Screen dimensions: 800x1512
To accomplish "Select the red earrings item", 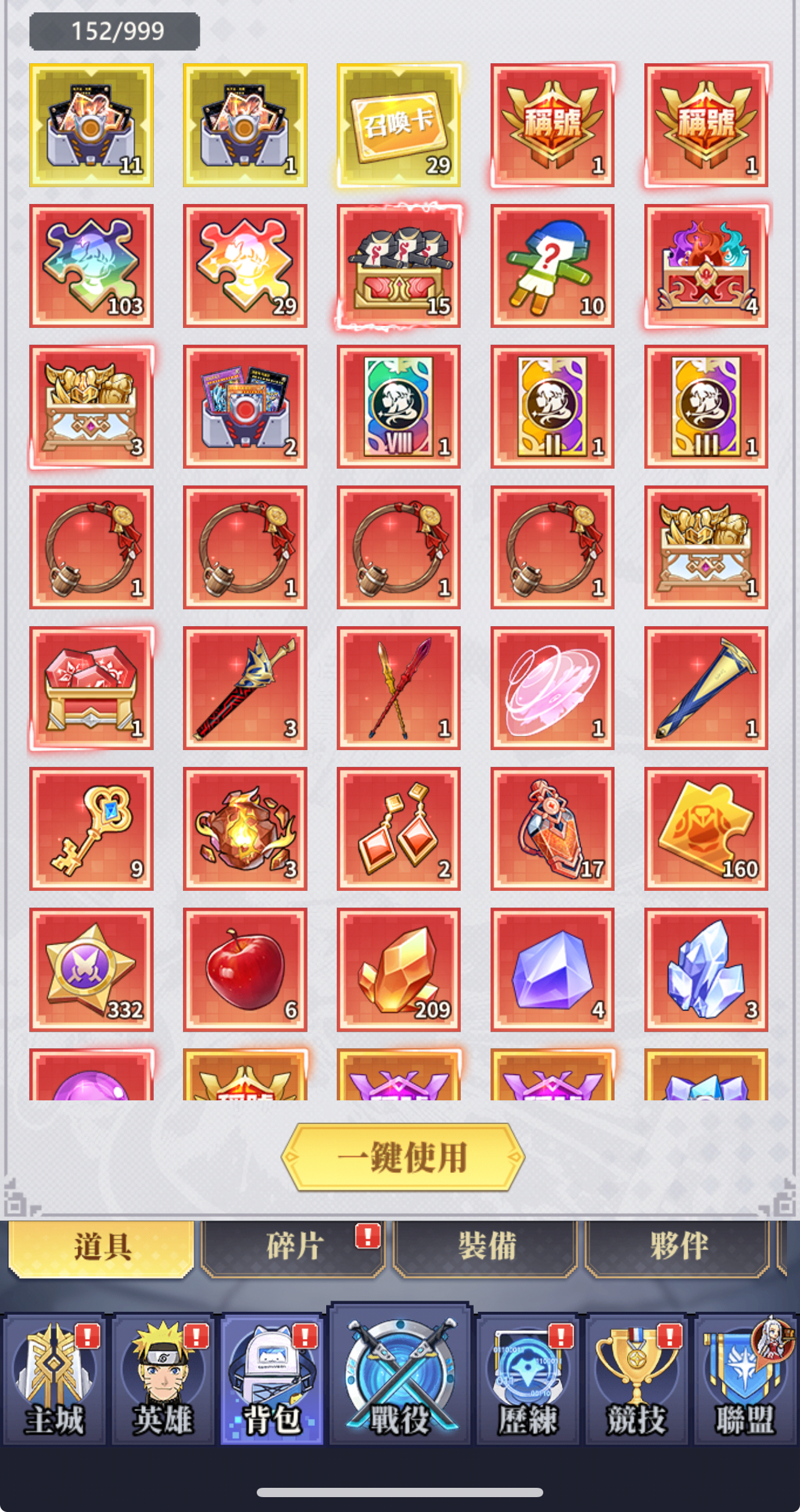I will (398, 829).
